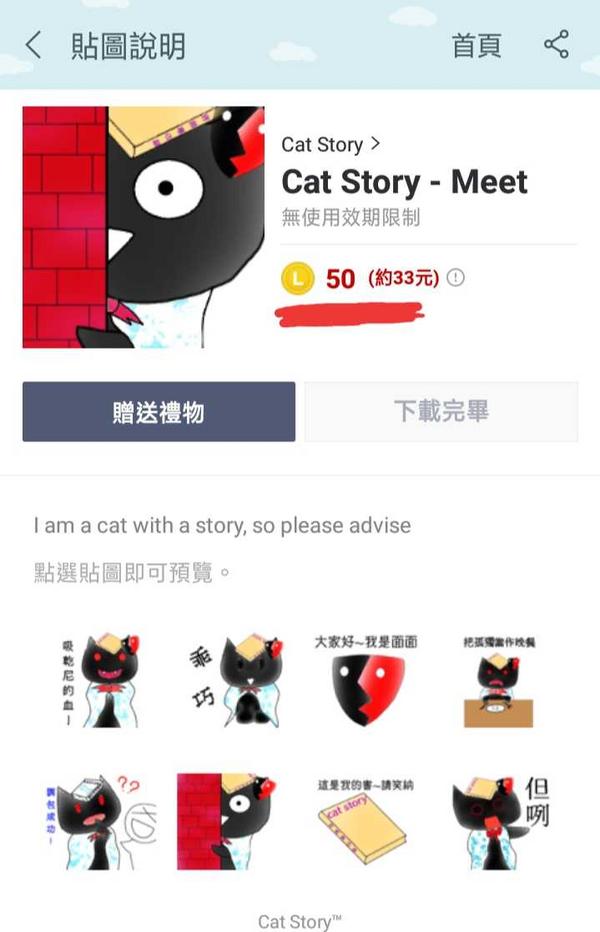
Task: Open the 首頁 home link
Action: pos(477,46)
